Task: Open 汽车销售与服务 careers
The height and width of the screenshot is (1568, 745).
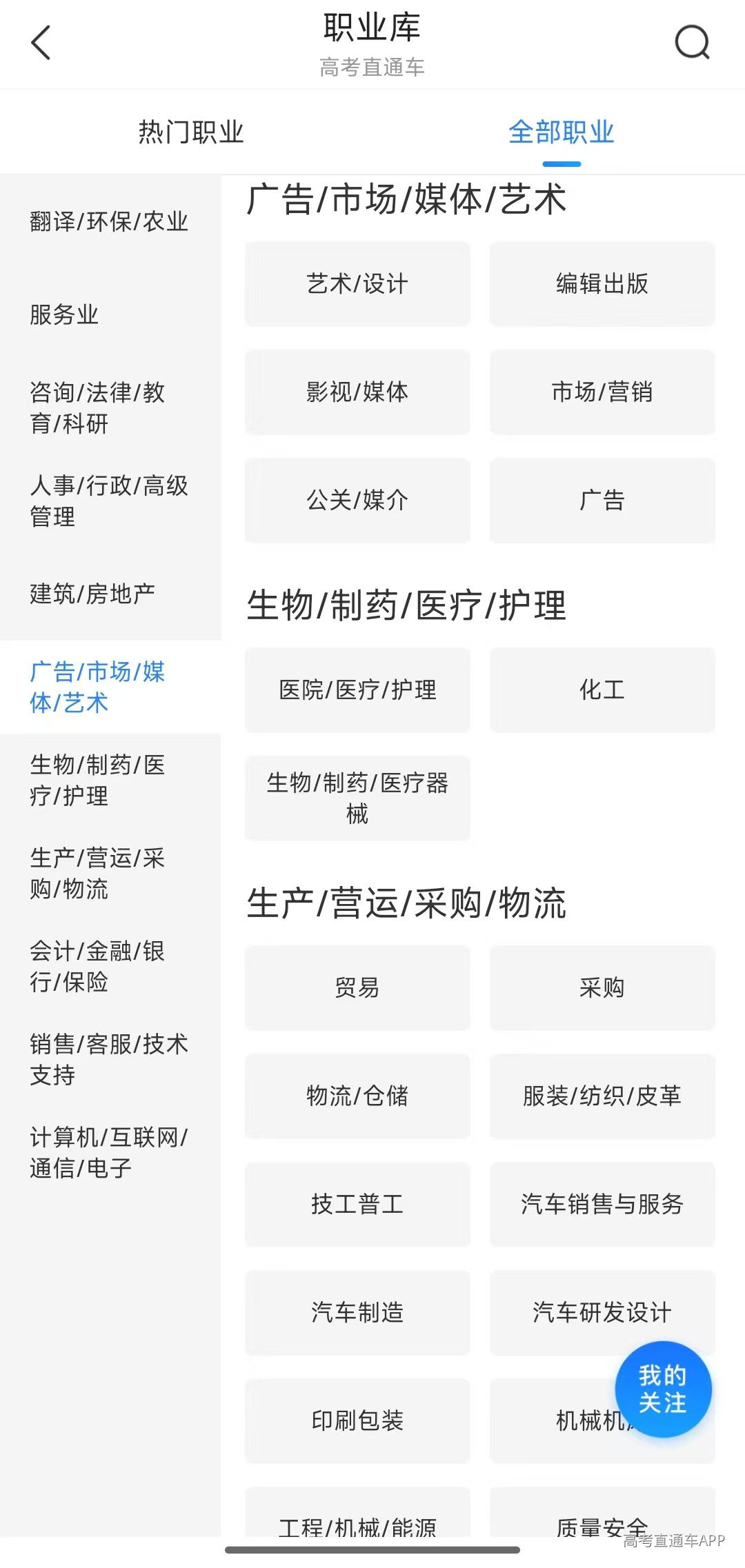Action: coord(602,1204)
